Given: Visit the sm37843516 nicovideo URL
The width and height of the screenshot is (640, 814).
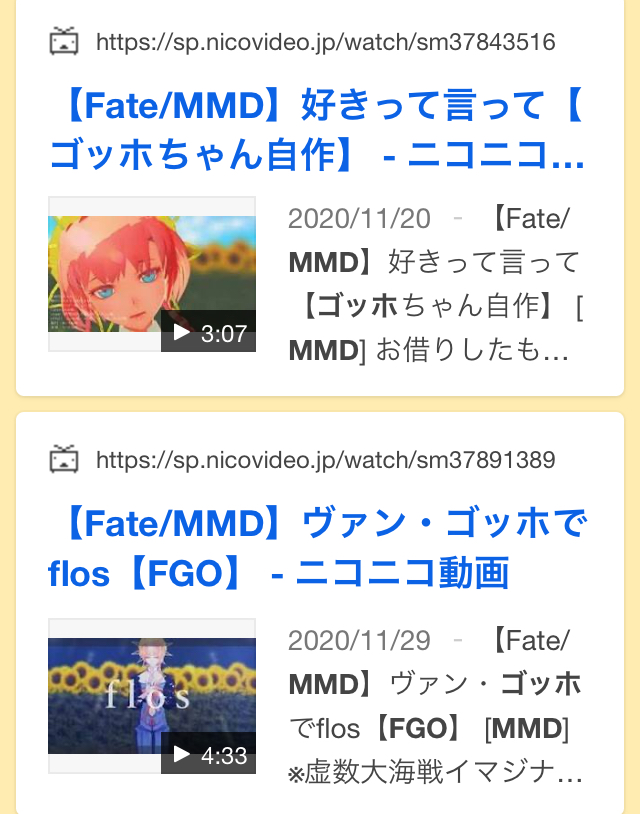Looking at the screenshot, I should (x=325, y=42).
